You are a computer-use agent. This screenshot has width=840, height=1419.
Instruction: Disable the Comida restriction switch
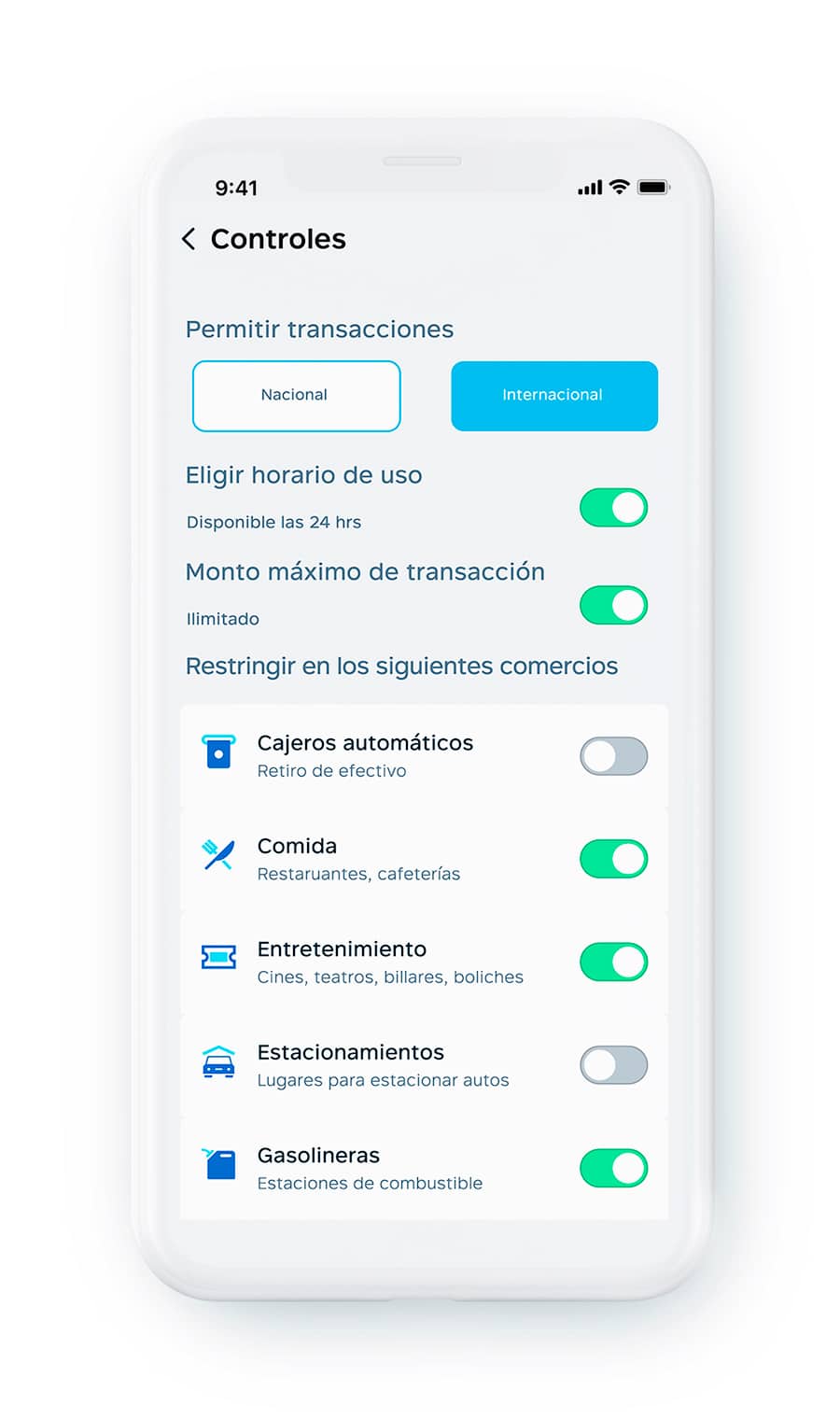tap(613, 859)
